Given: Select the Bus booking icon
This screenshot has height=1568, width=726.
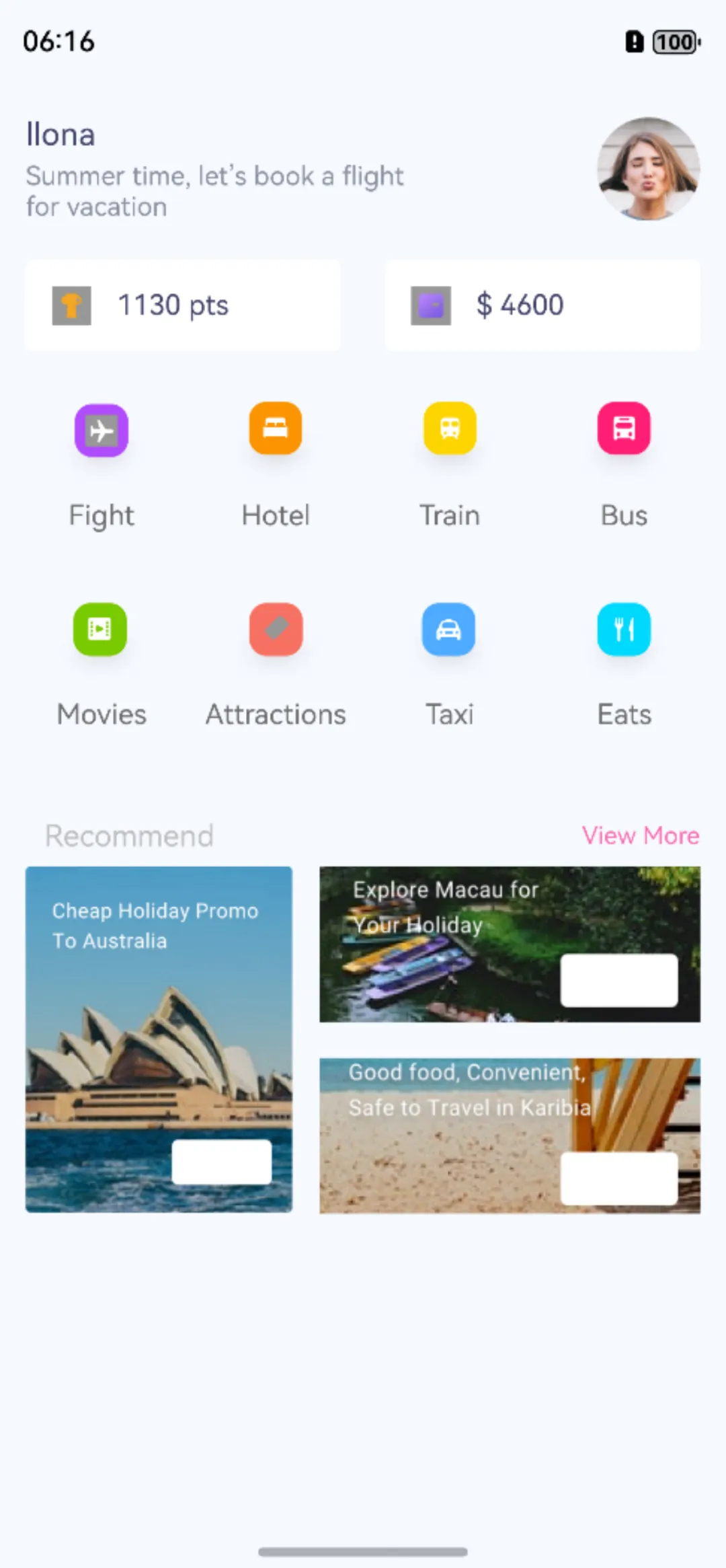Looking at the screenshot, I should point(623,429).
